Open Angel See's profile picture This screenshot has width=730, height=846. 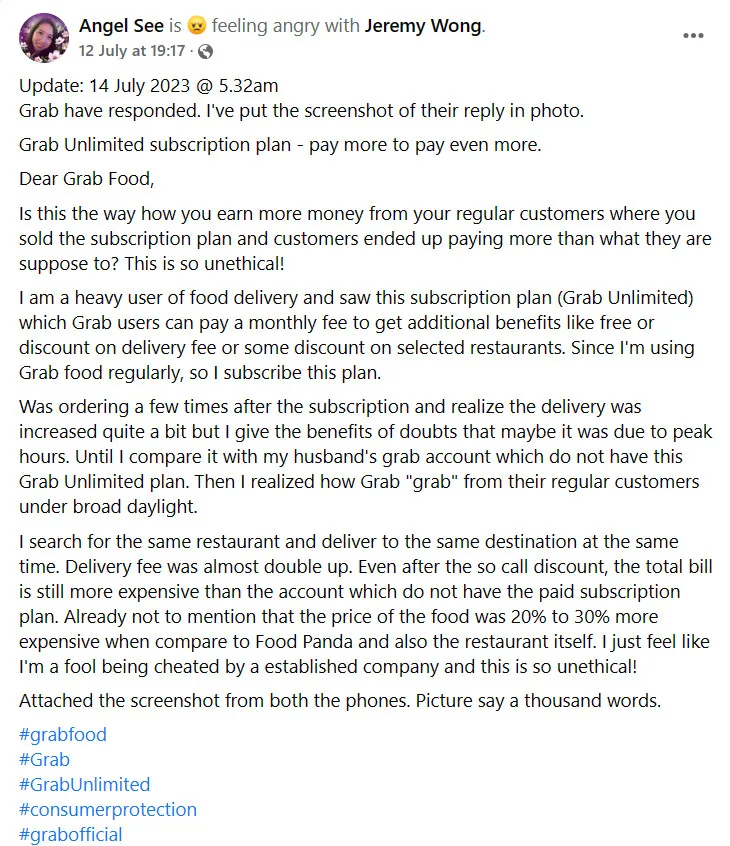point(44,38)
